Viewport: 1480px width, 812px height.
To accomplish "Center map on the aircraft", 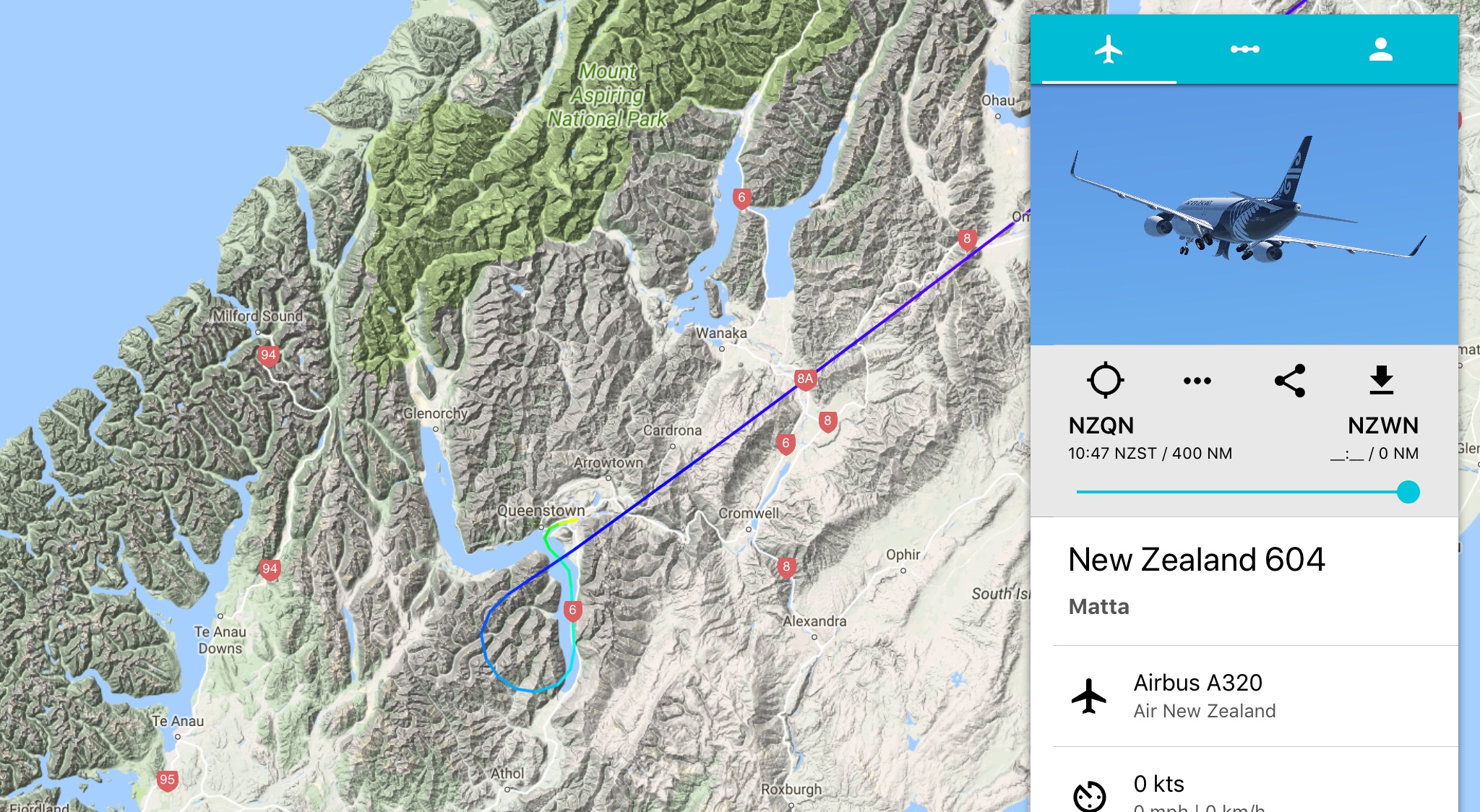I will coord(1105,380).
